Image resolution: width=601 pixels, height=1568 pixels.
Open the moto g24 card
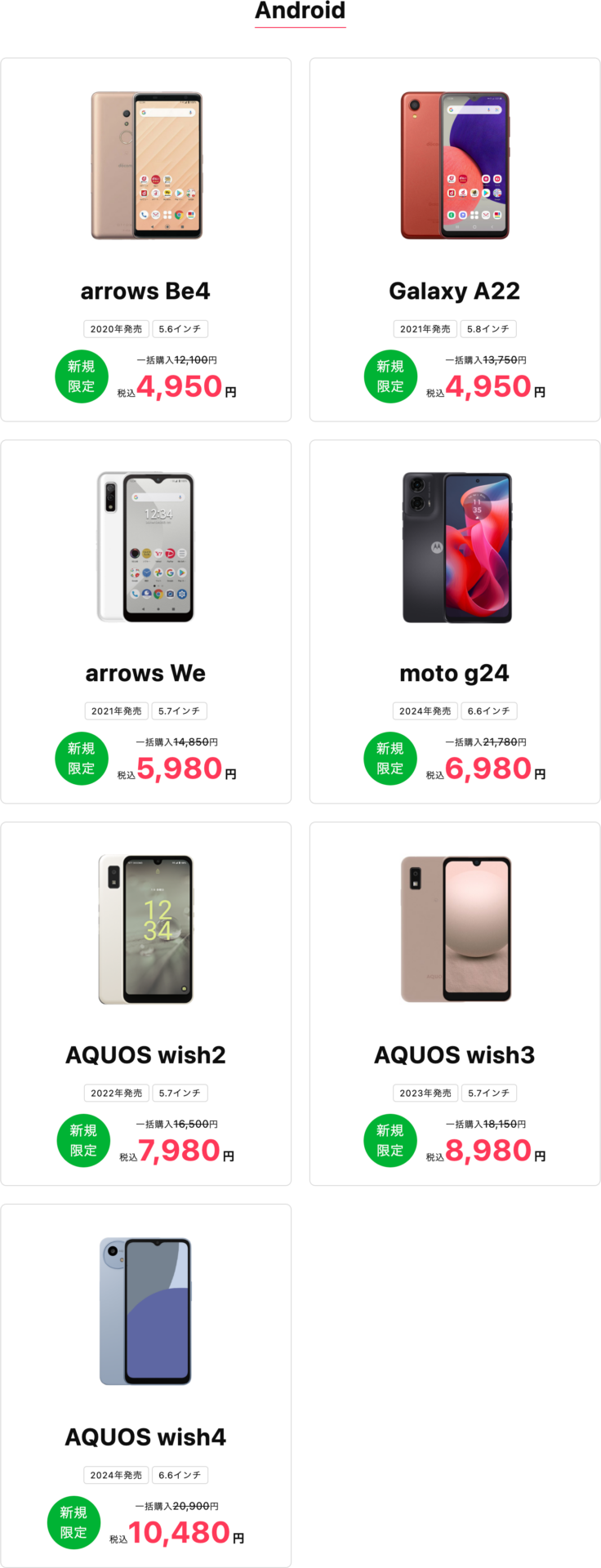454,621
